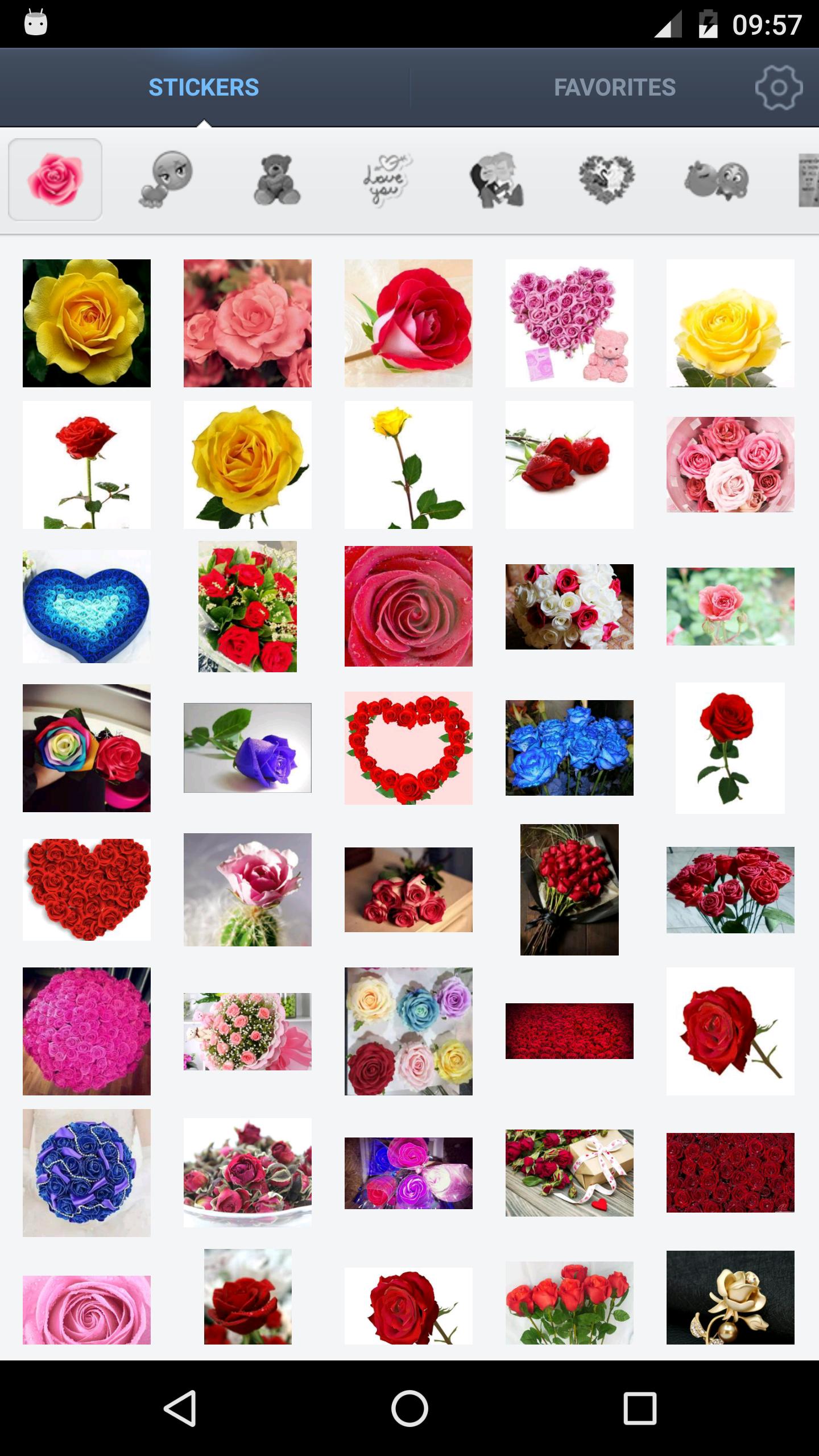The image size is (819, 1456).
Task: Select the Love You sticker category
Action: click(387, 180)
